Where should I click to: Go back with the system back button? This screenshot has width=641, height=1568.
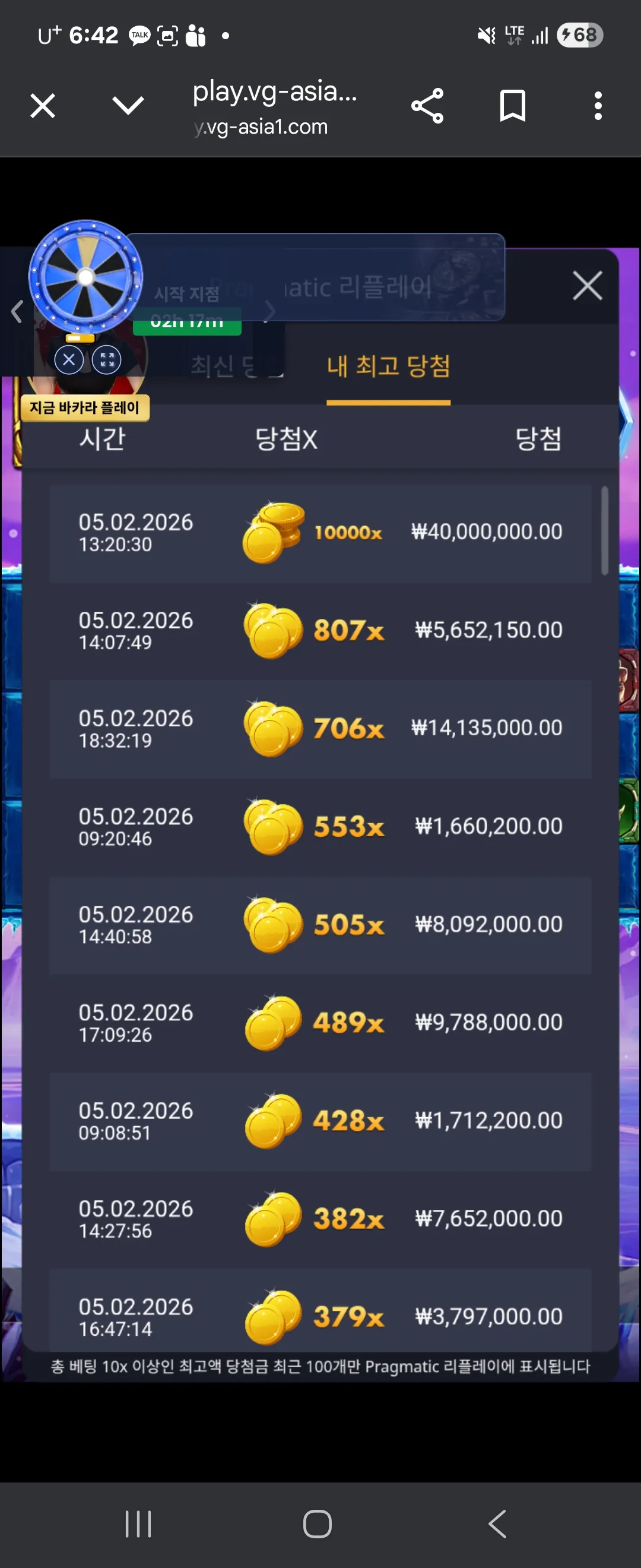[x=497, y=1523]
